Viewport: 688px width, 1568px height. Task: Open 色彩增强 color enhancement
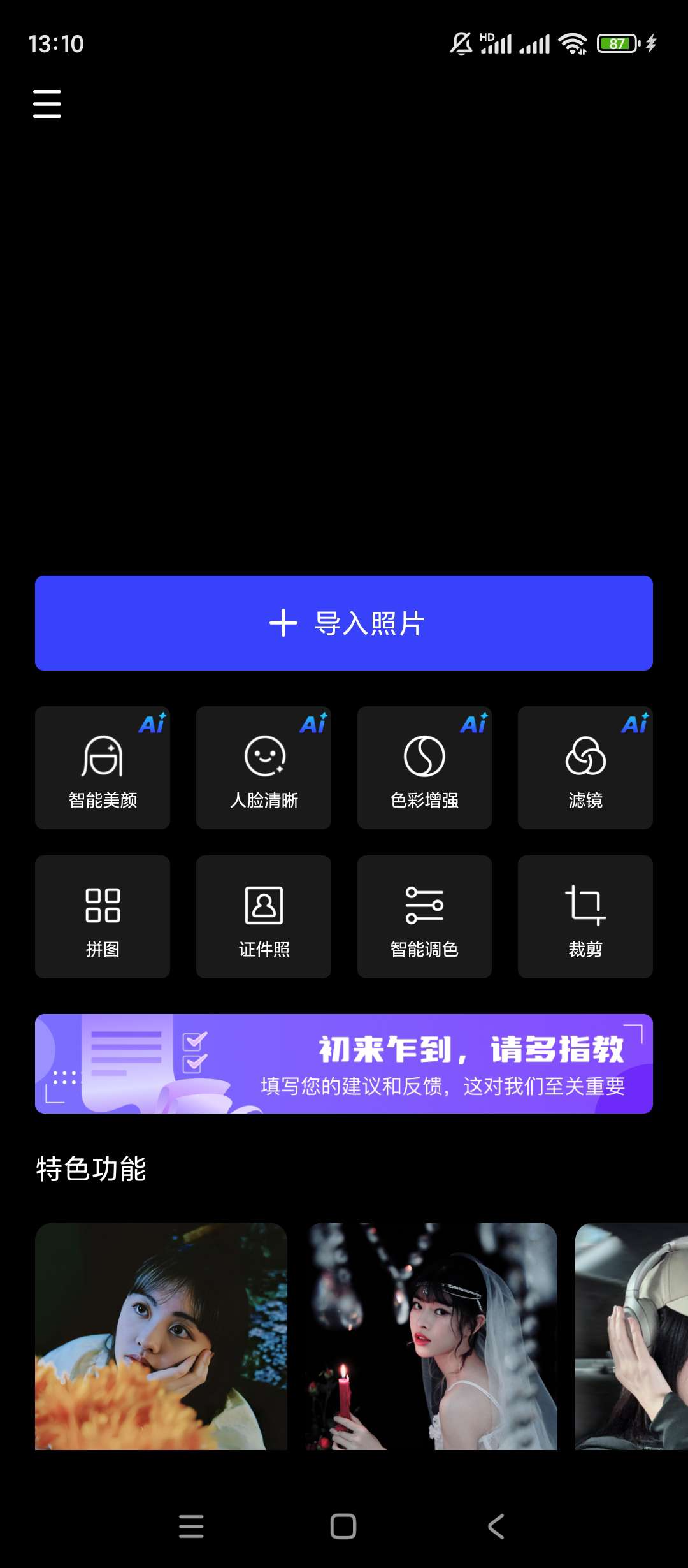point(424,767)
